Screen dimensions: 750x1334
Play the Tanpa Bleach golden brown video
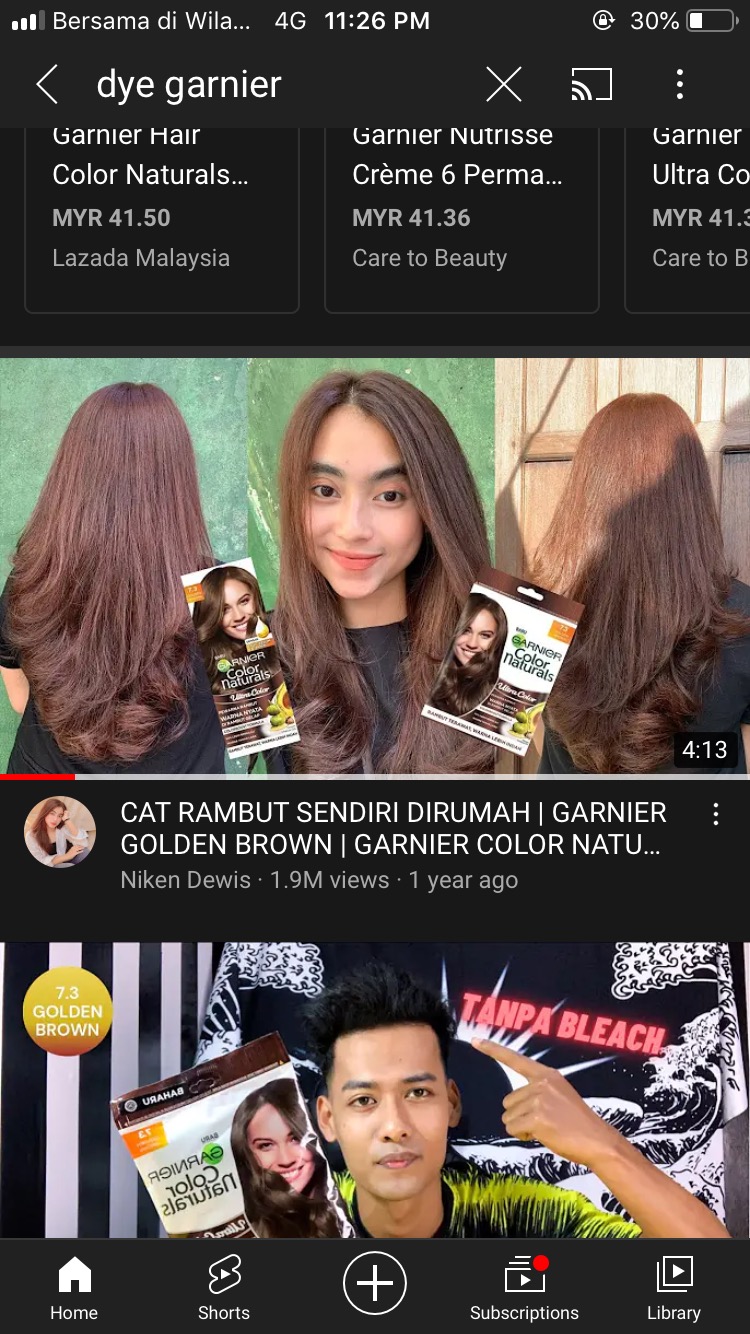tap(375, 1090)
